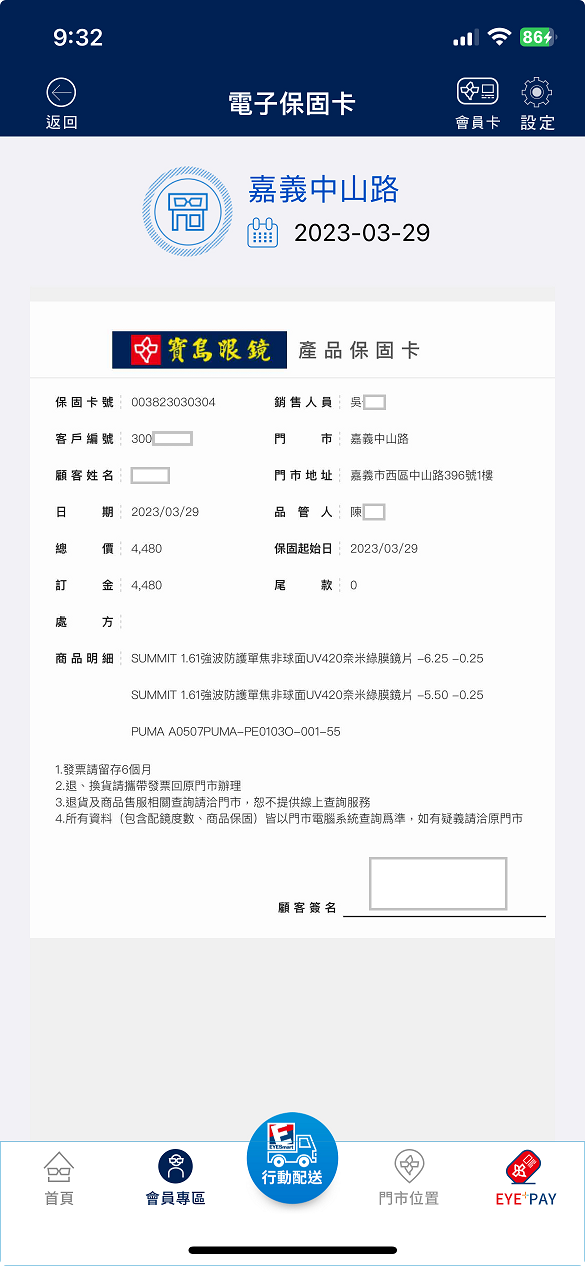Switch to the 首頁 tab
Viewport: 585px width, 1266px height.
point(59,1179)
